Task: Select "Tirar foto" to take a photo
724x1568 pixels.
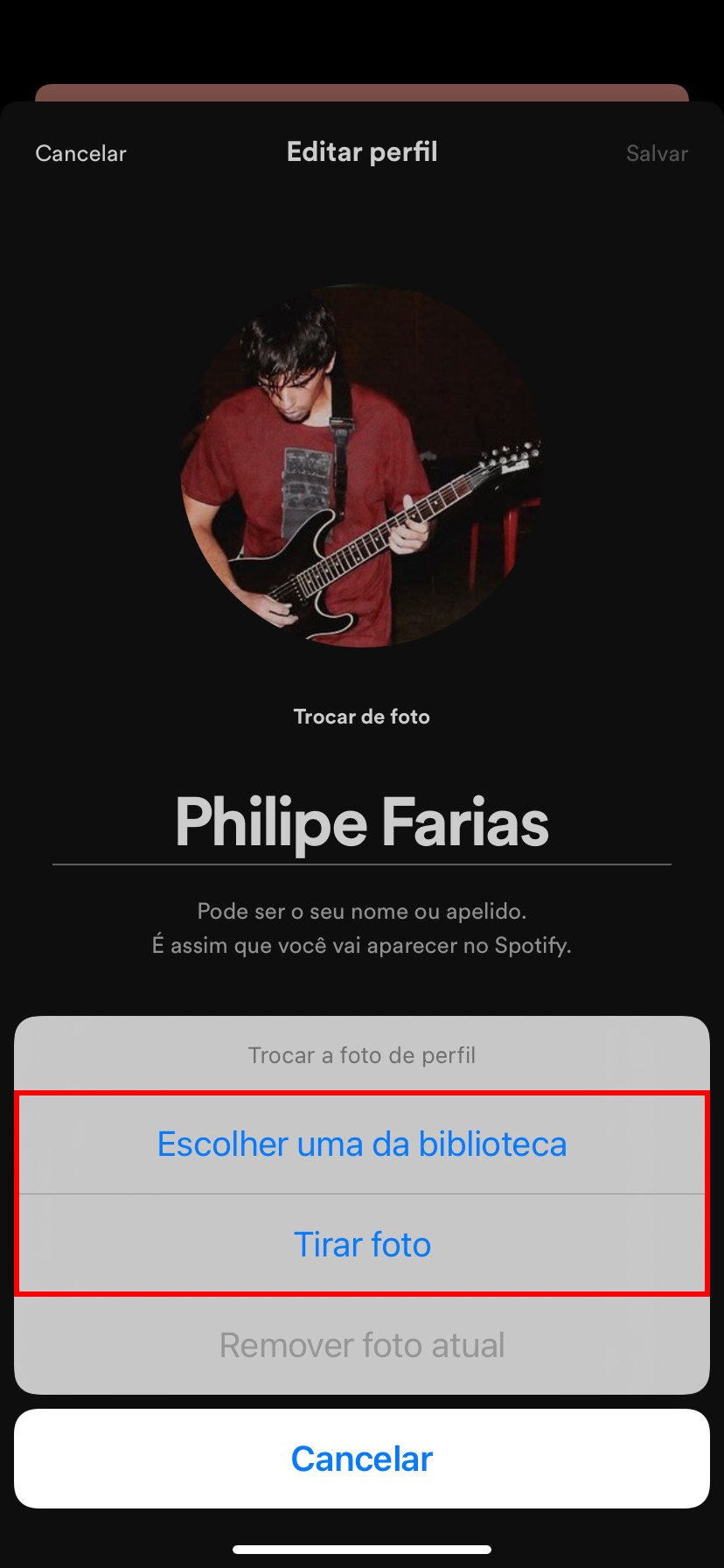Action: click(x=362, y=1244)
